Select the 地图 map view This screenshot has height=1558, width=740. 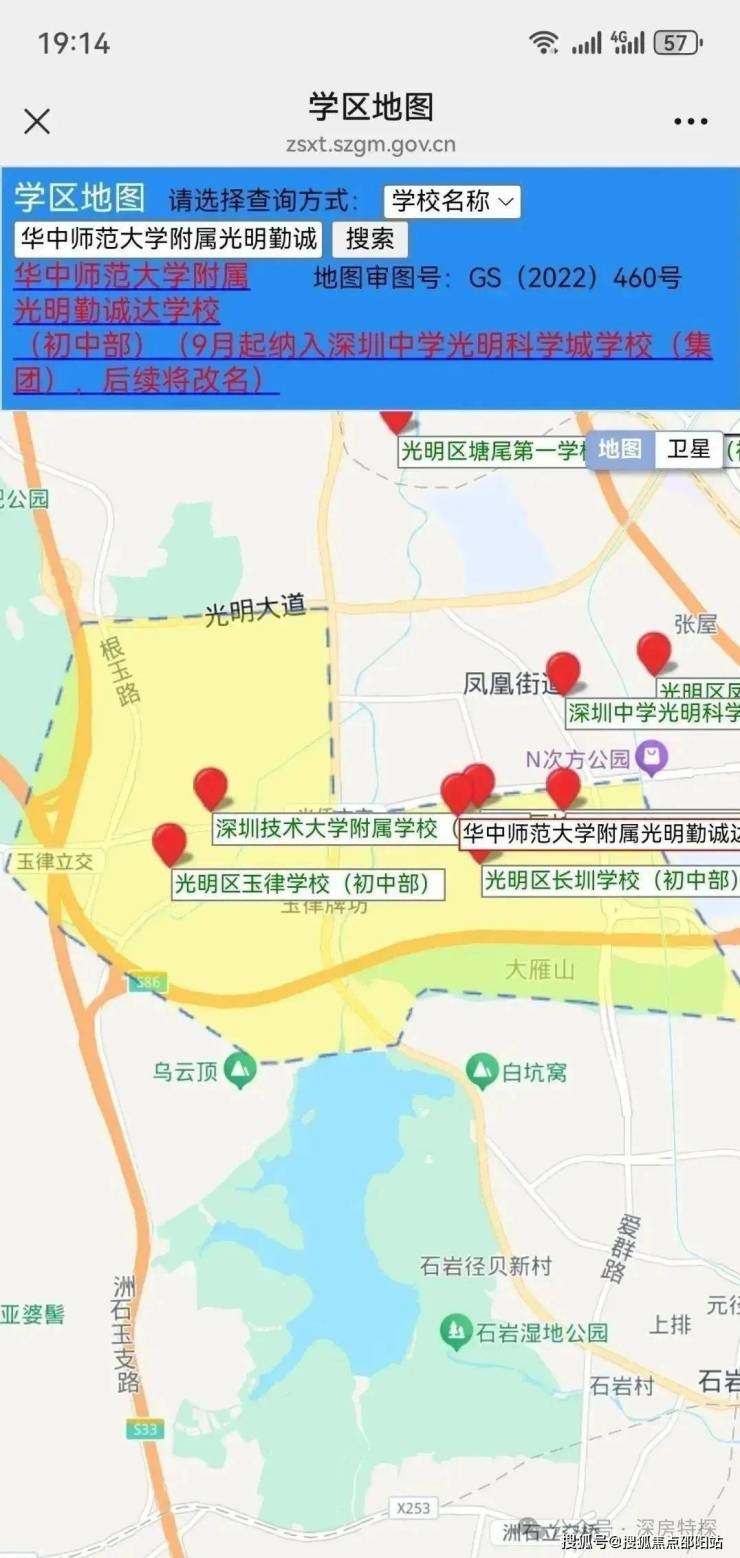[620, 449]
